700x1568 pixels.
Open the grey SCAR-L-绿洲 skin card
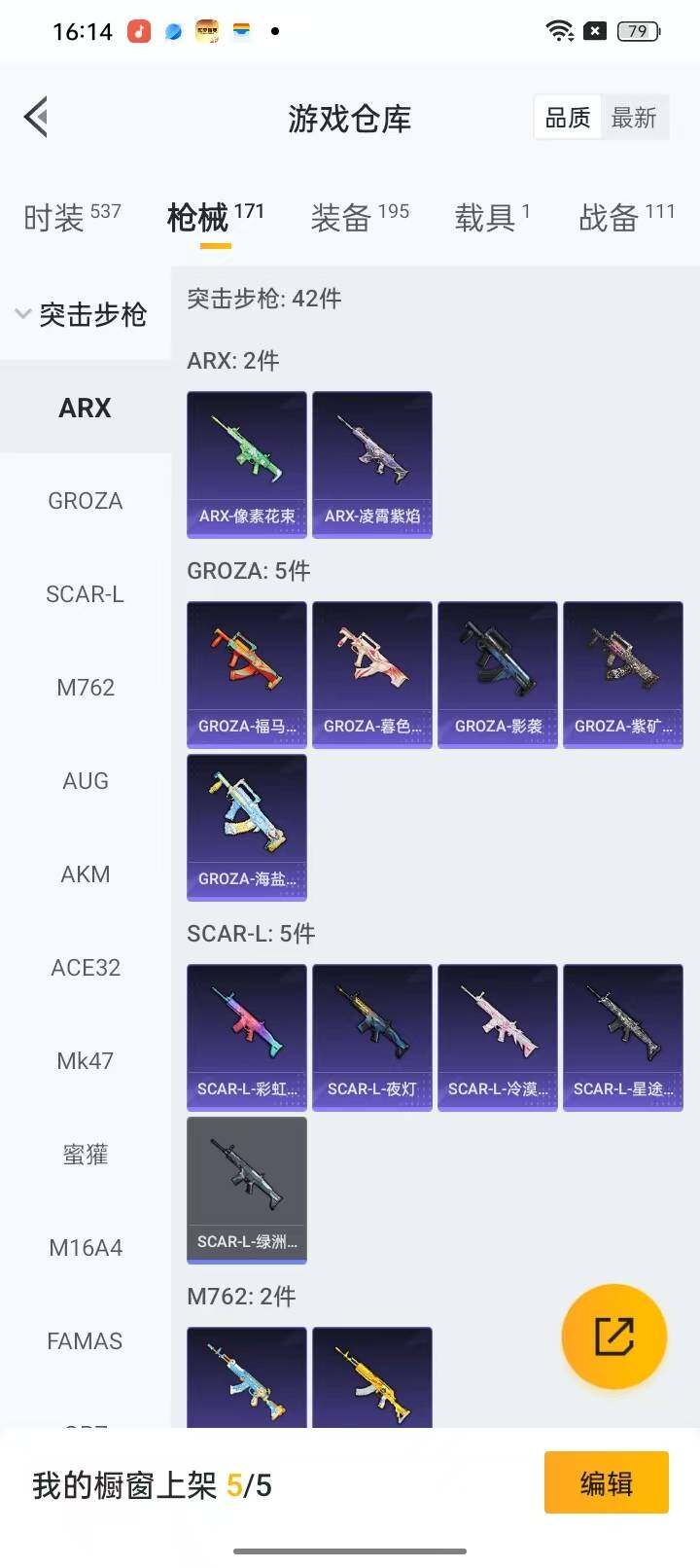pyautogui.click(x=247, y=1190)
